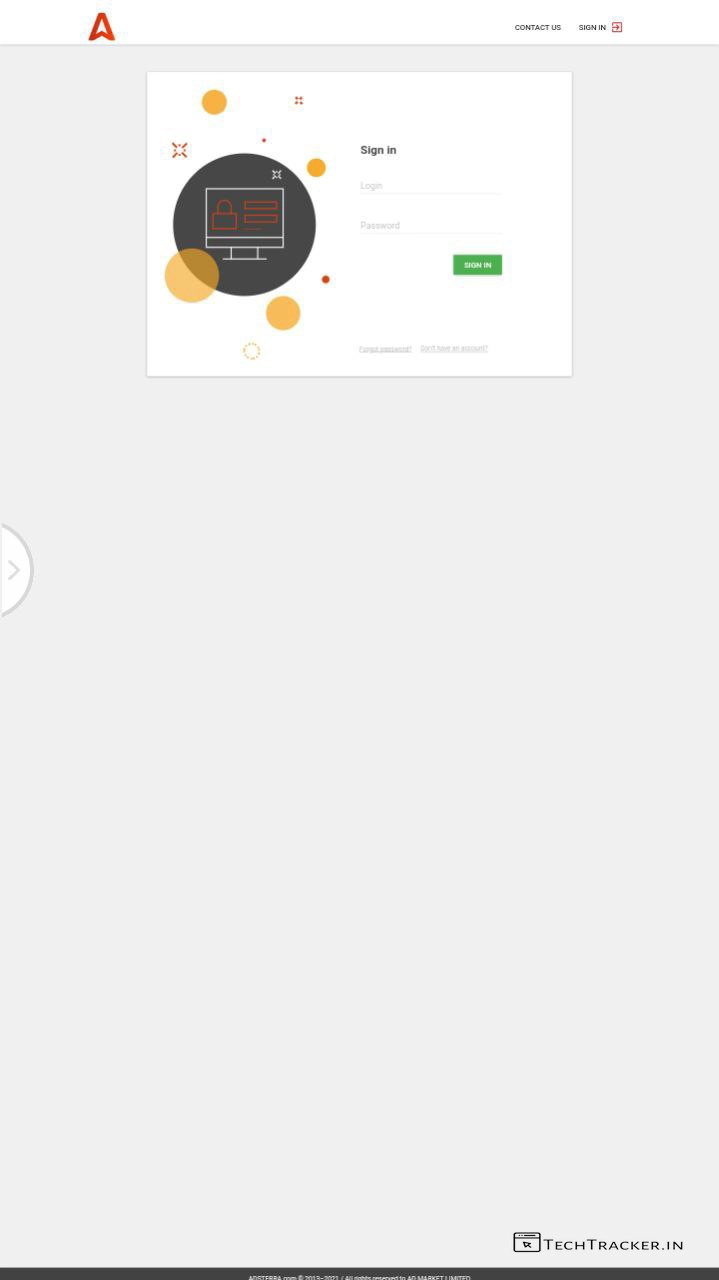Screen dimensions: 719x1280
Task: Focus the Password field
Action: tap(430, 226)
